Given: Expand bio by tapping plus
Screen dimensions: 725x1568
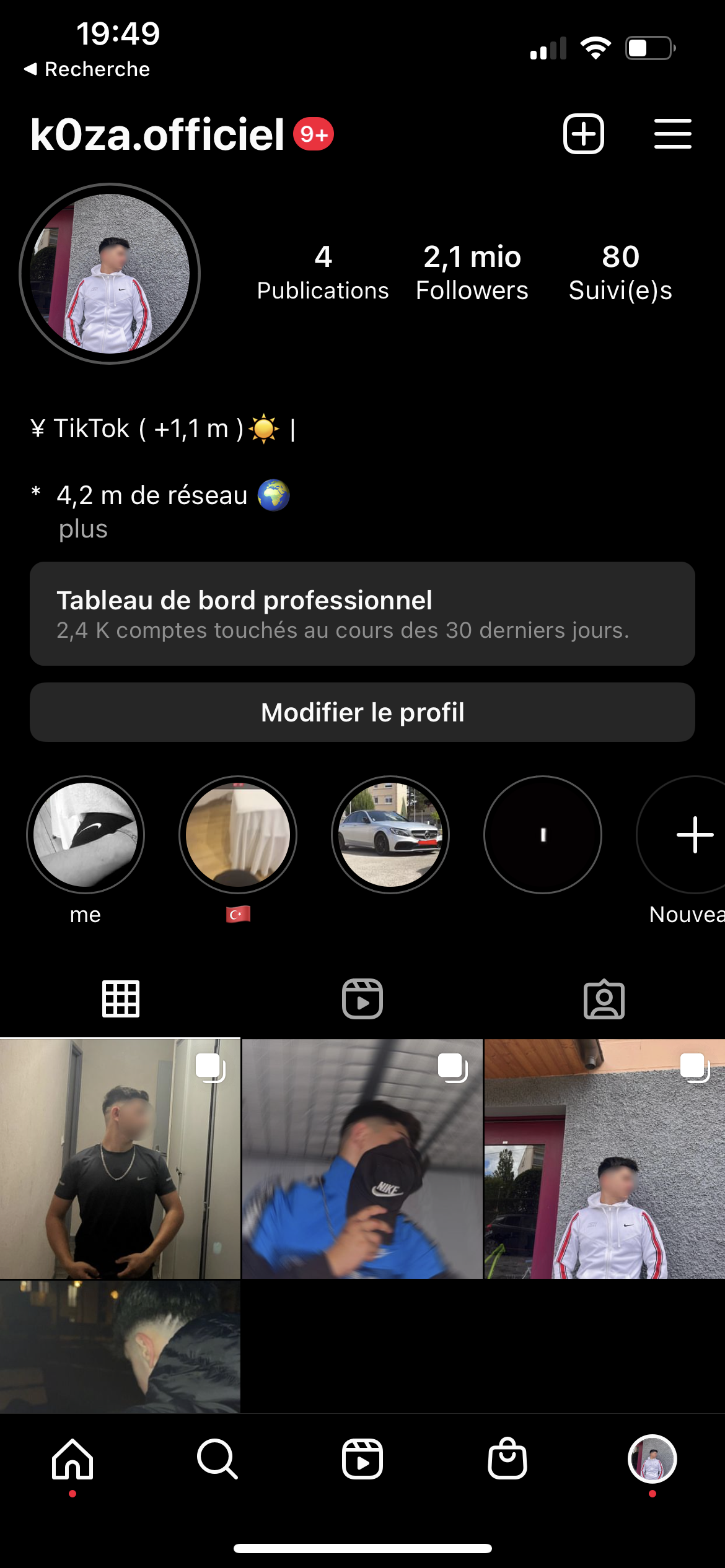Looking at the screenshot, I should click(83, 529).
